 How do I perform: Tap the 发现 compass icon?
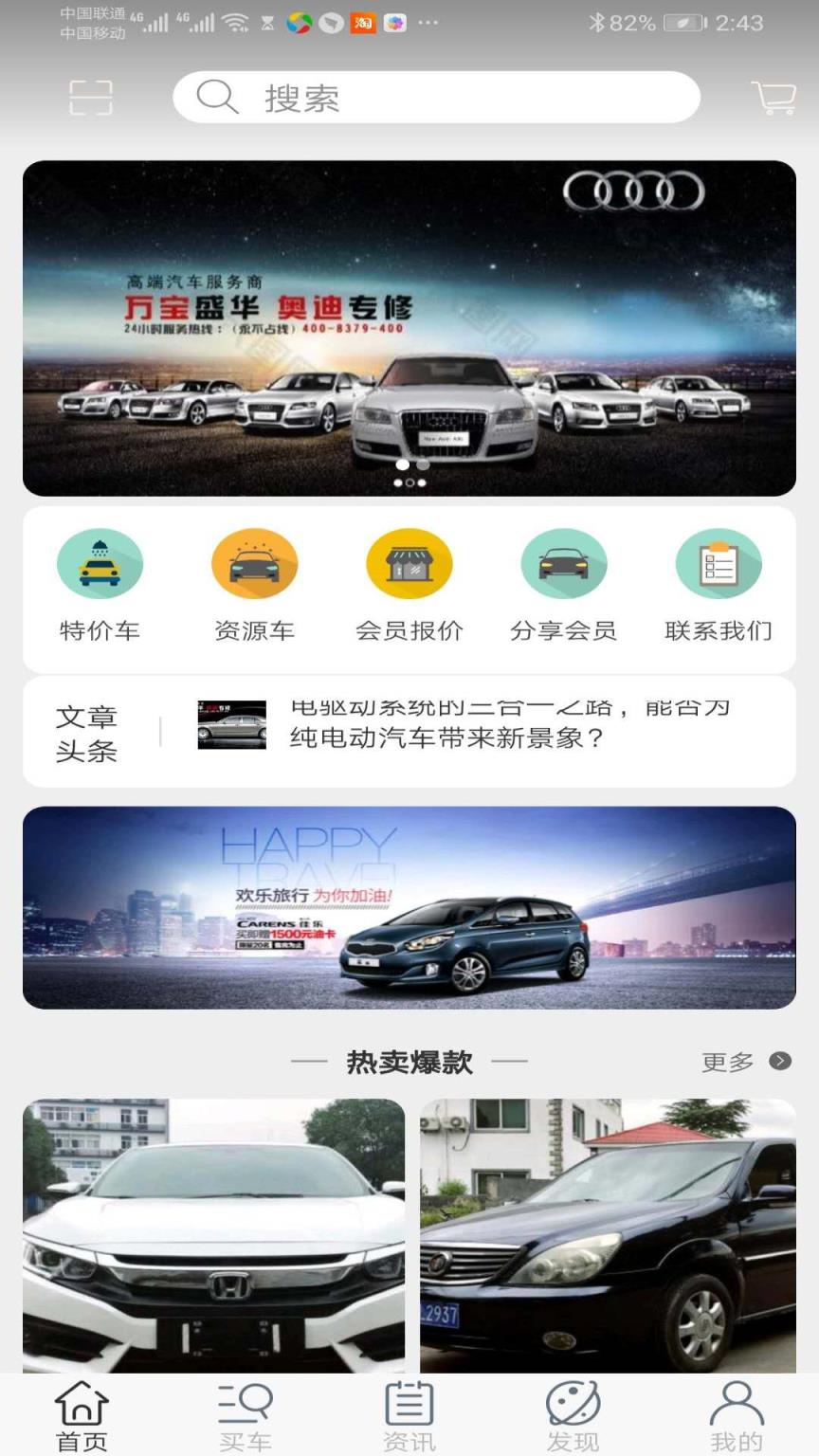click(573, 1410)
